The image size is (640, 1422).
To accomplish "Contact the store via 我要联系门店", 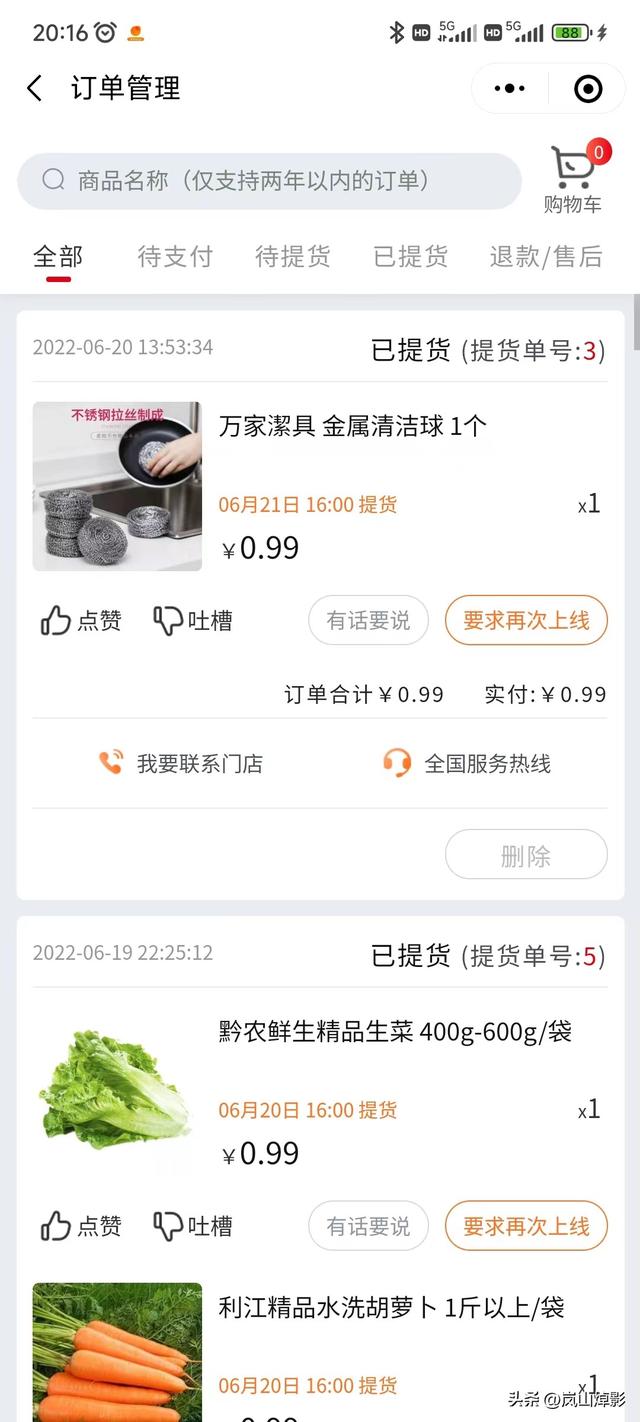I will click(181, 764).
